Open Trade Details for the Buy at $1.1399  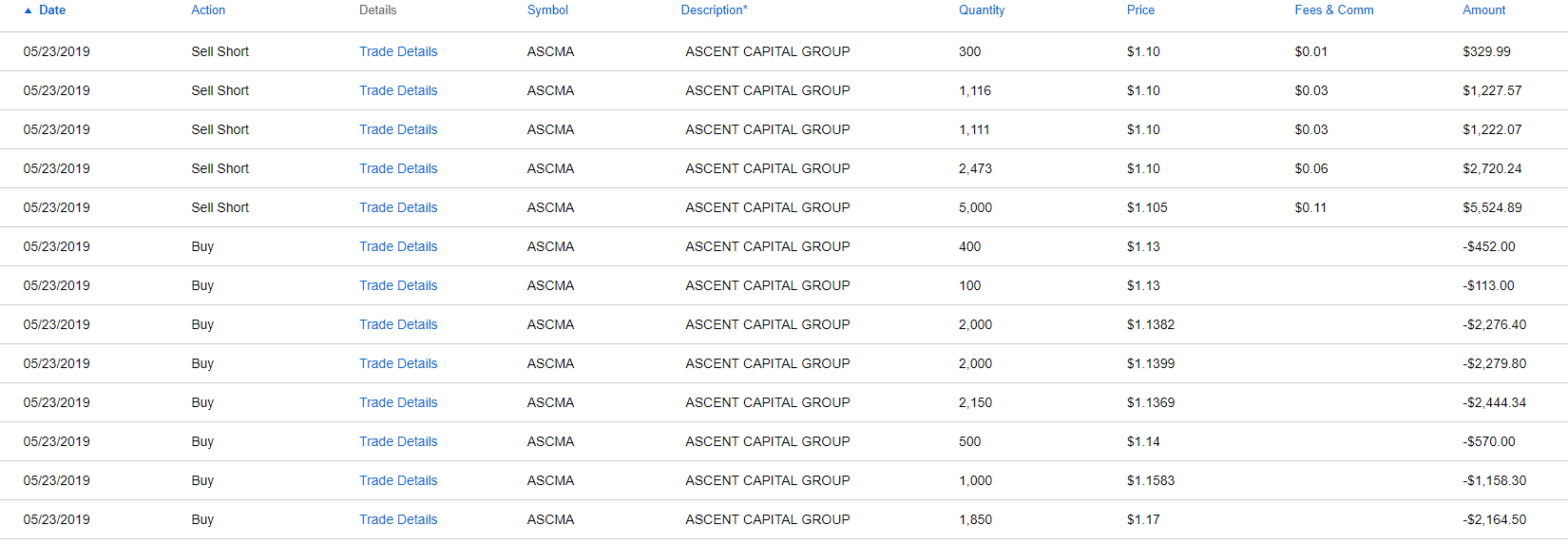(398, 363)
